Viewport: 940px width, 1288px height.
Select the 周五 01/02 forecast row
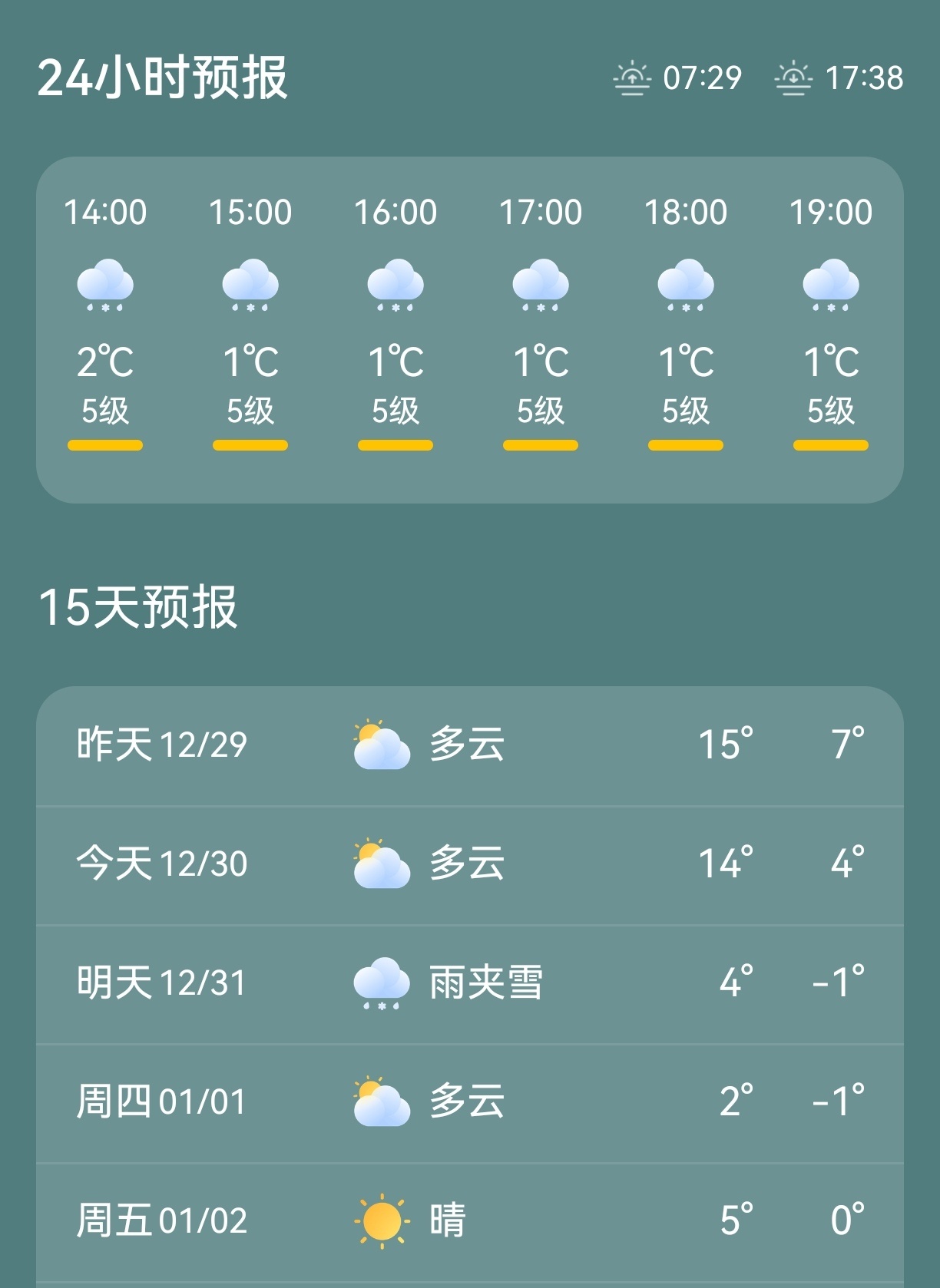tap(470, 1222)
